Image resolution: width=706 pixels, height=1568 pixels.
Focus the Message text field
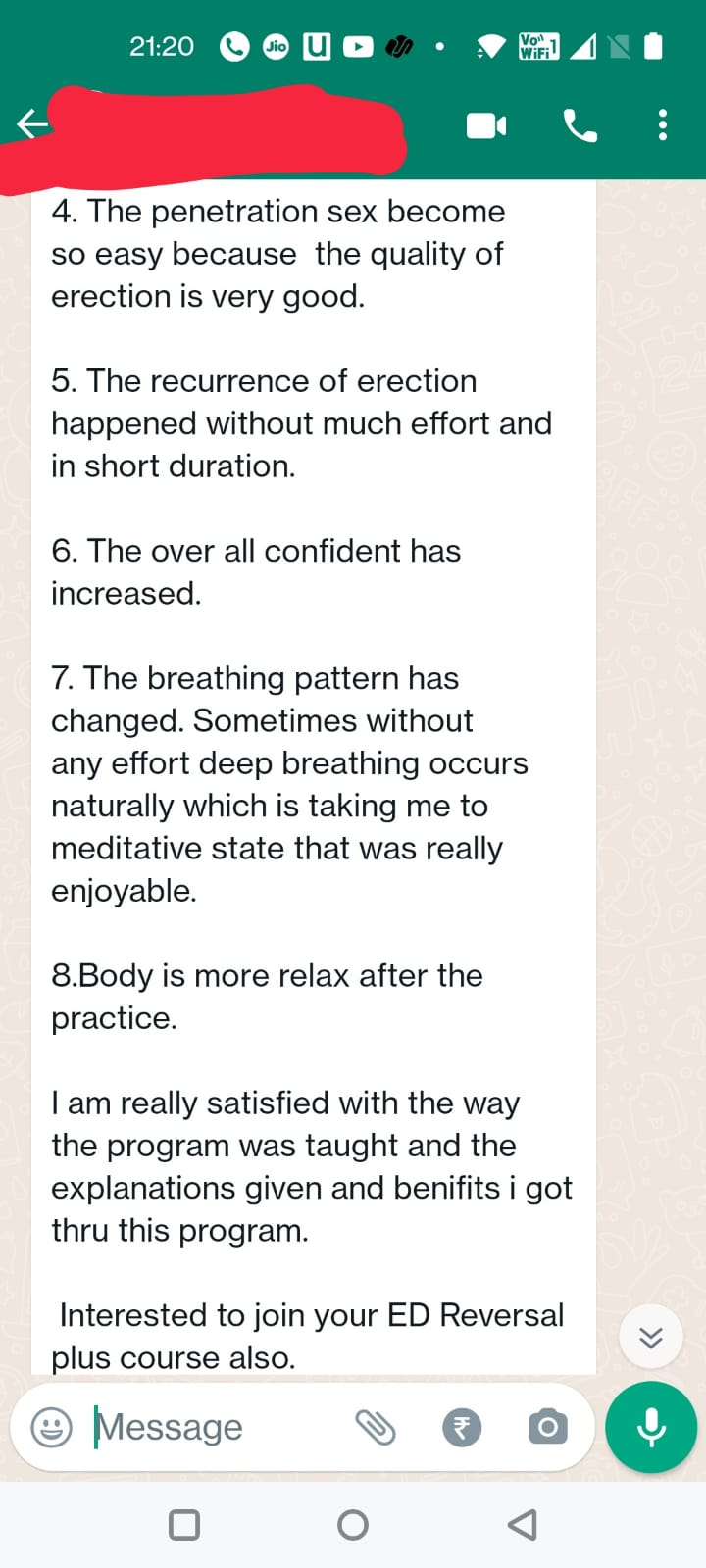tap(216, 1427)
